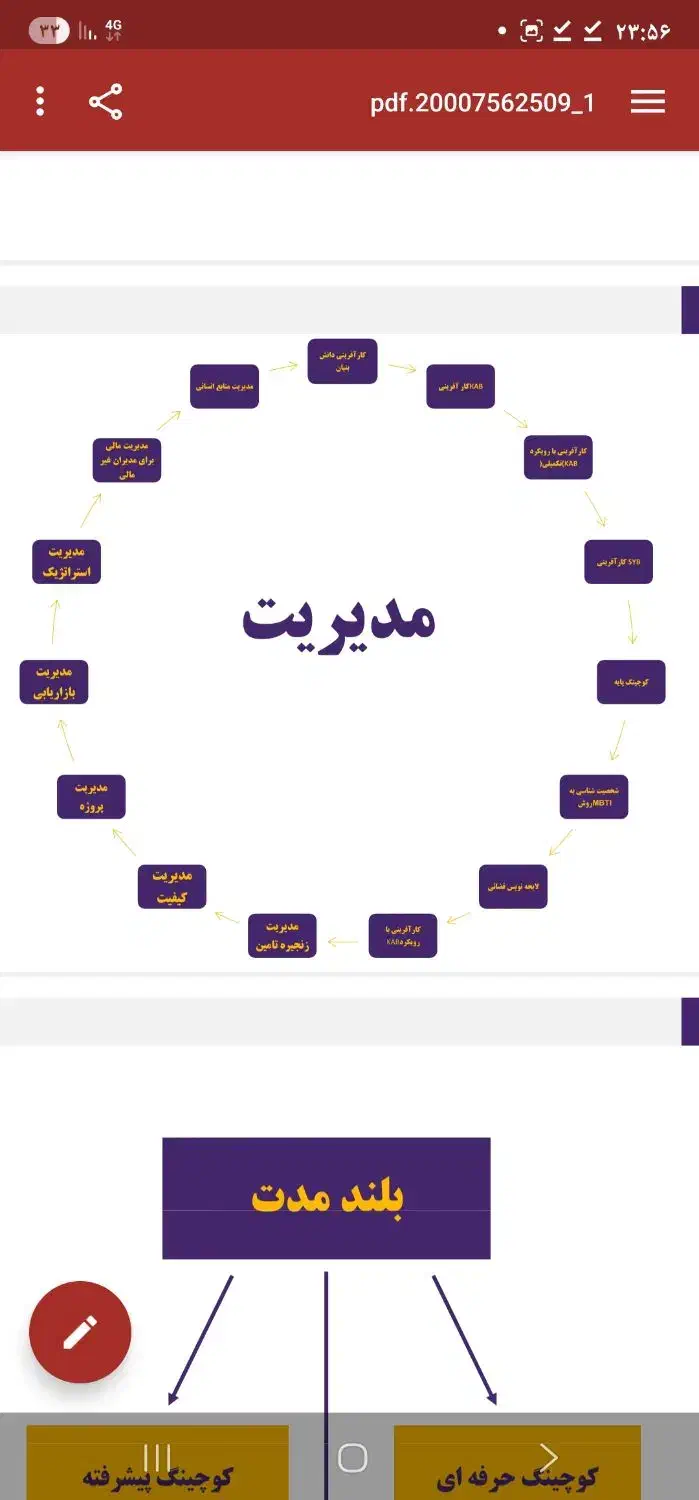
Task: Show recent apps
Action: tap(157, 1457)
